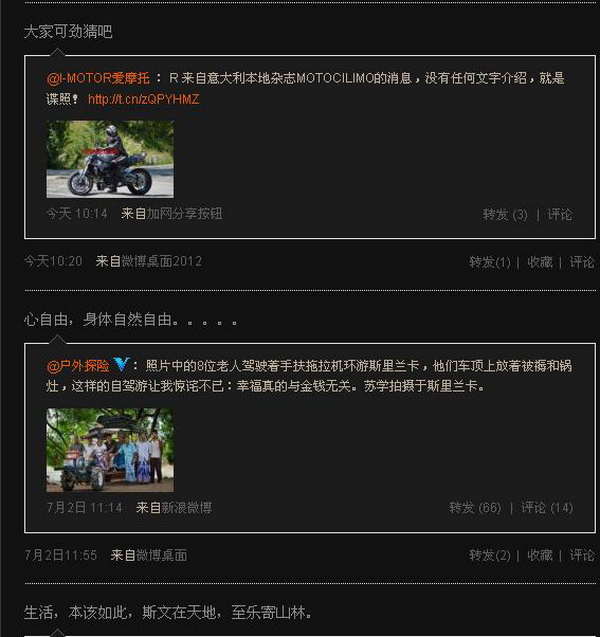Open the @户外探险 profile link
This screenshot has width=600, height=637.
pos(78,366)
